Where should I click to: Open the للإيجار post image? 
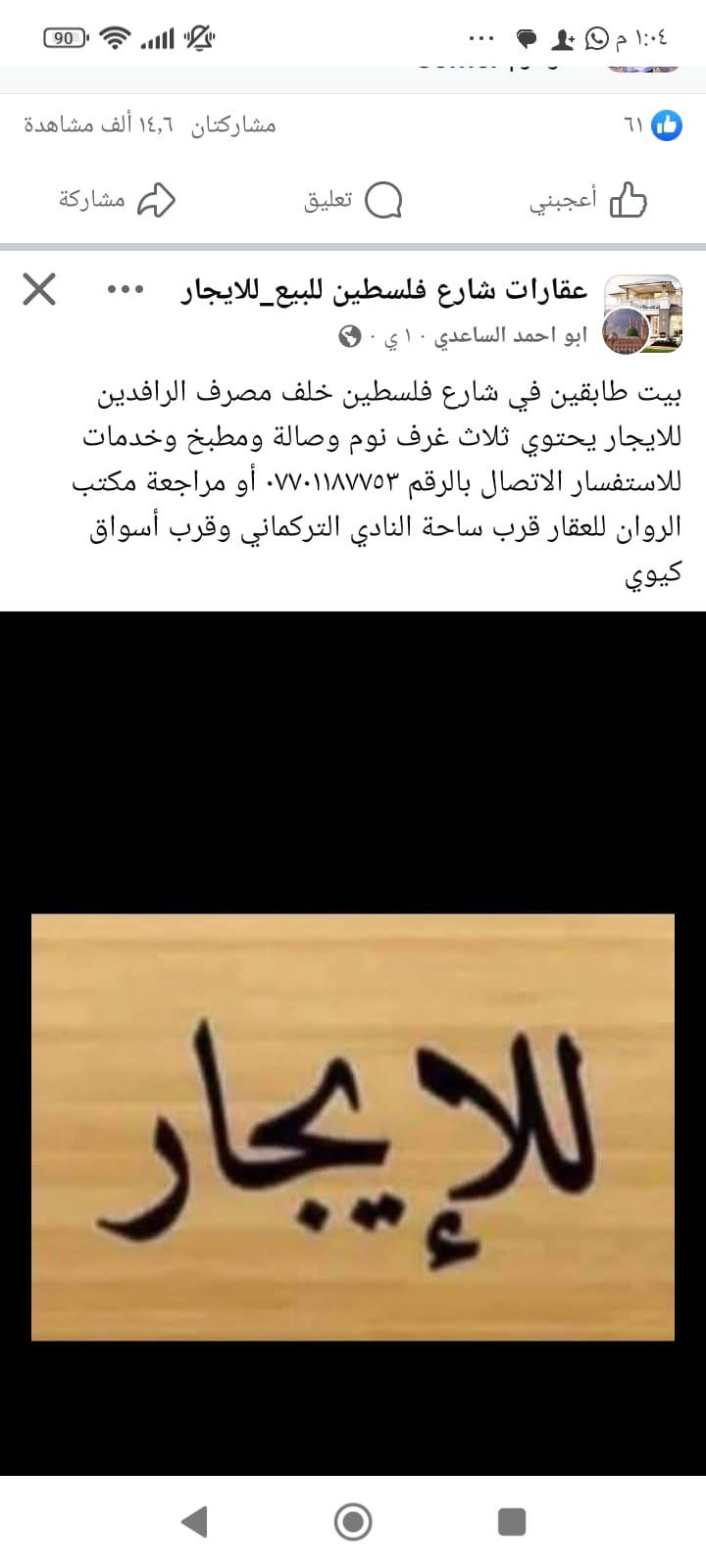click(x=353, y=1127)
